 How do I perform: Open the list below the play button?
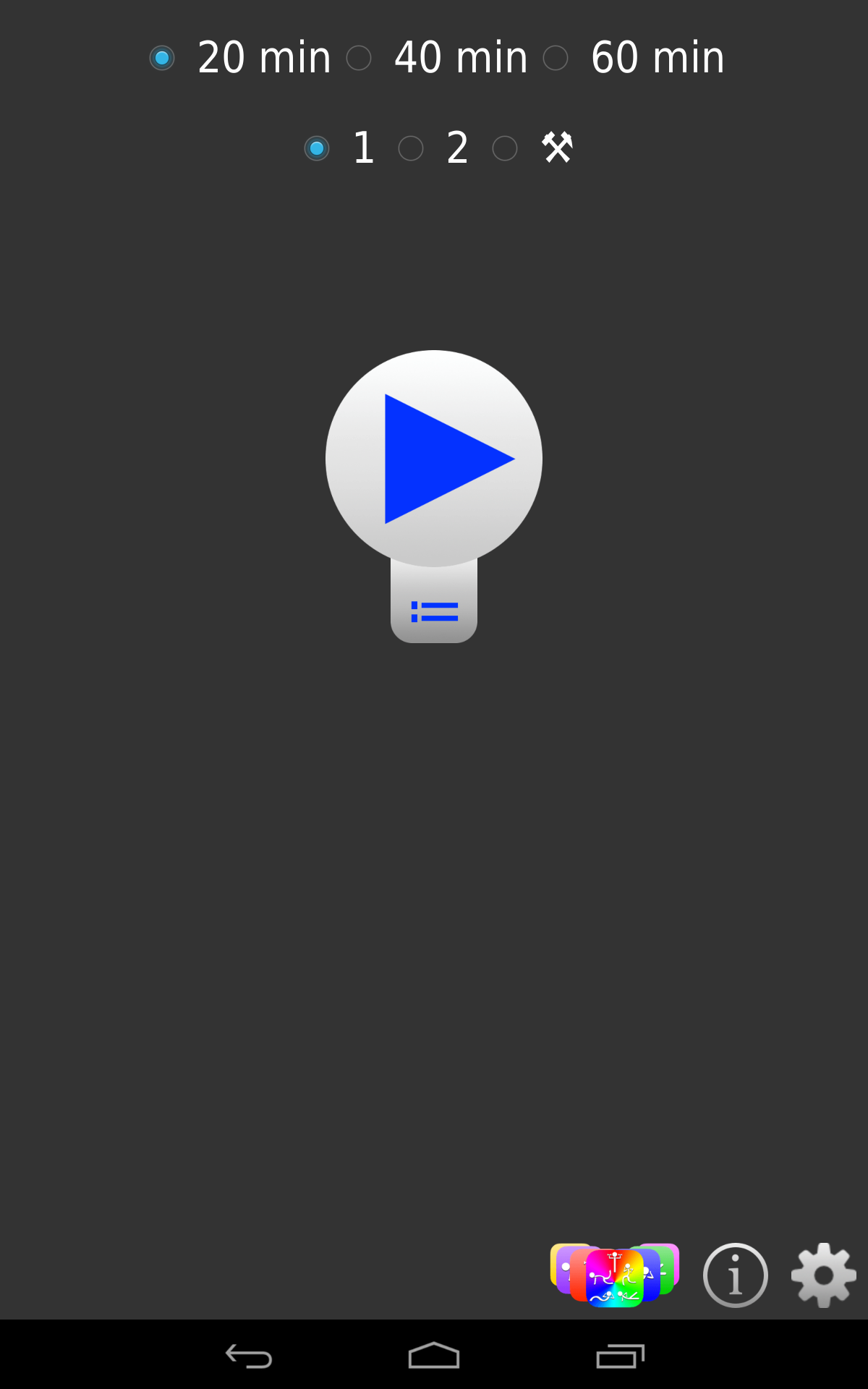434,611
